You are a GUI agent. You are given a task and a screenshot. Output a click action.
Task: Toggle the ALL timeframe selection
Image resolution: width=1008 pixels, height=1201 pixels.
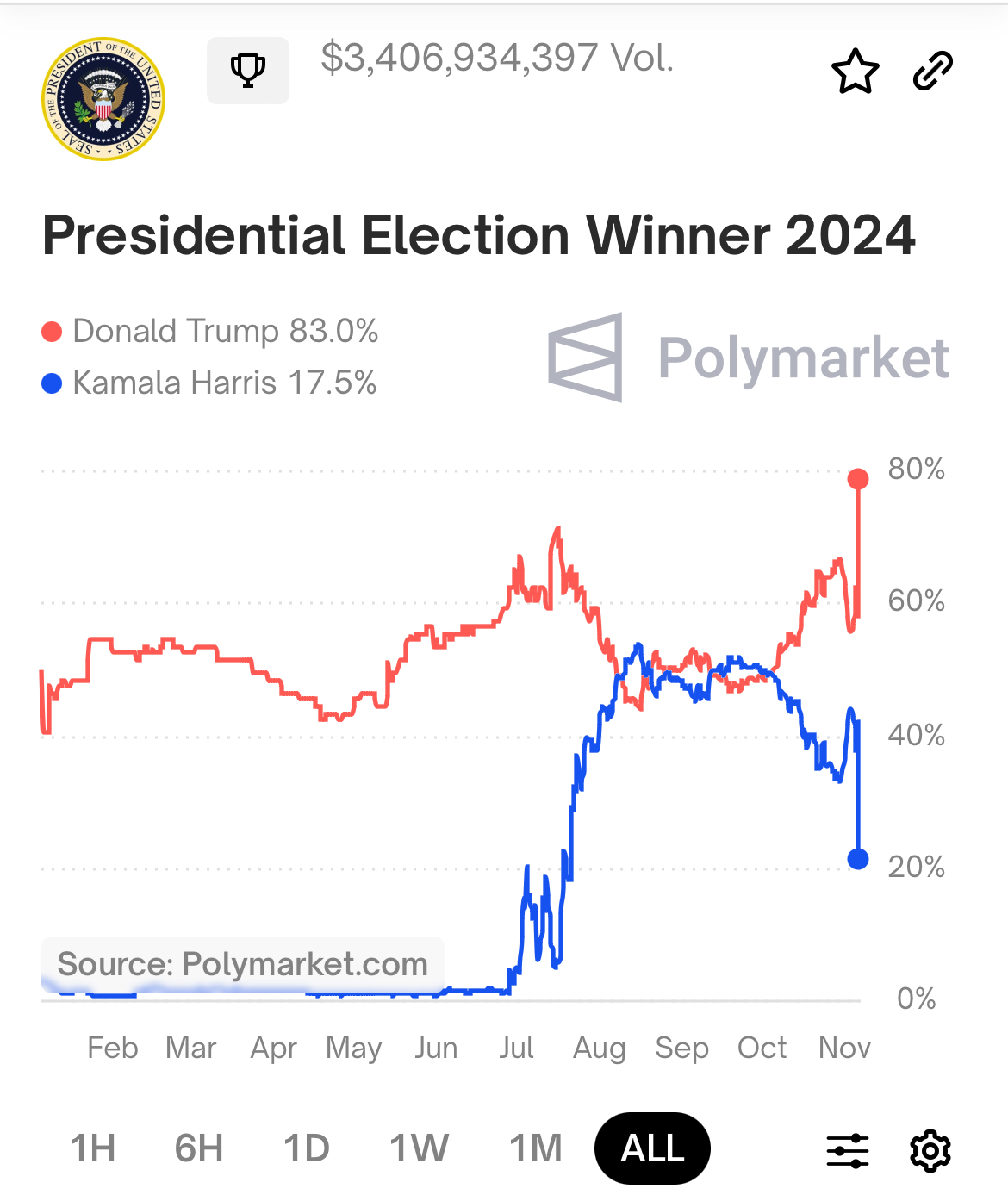(x=652, y=1148)
